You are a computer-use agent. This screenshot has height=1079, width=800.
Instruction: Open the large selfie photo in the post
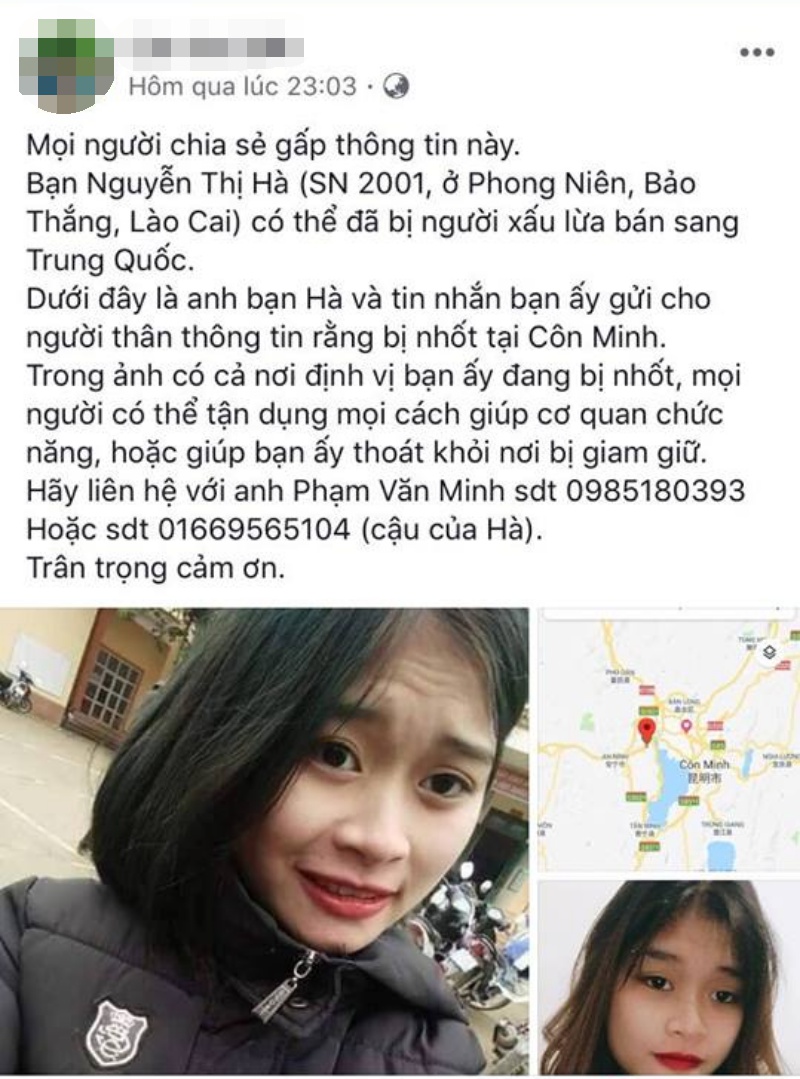click(x=264, y=840)
